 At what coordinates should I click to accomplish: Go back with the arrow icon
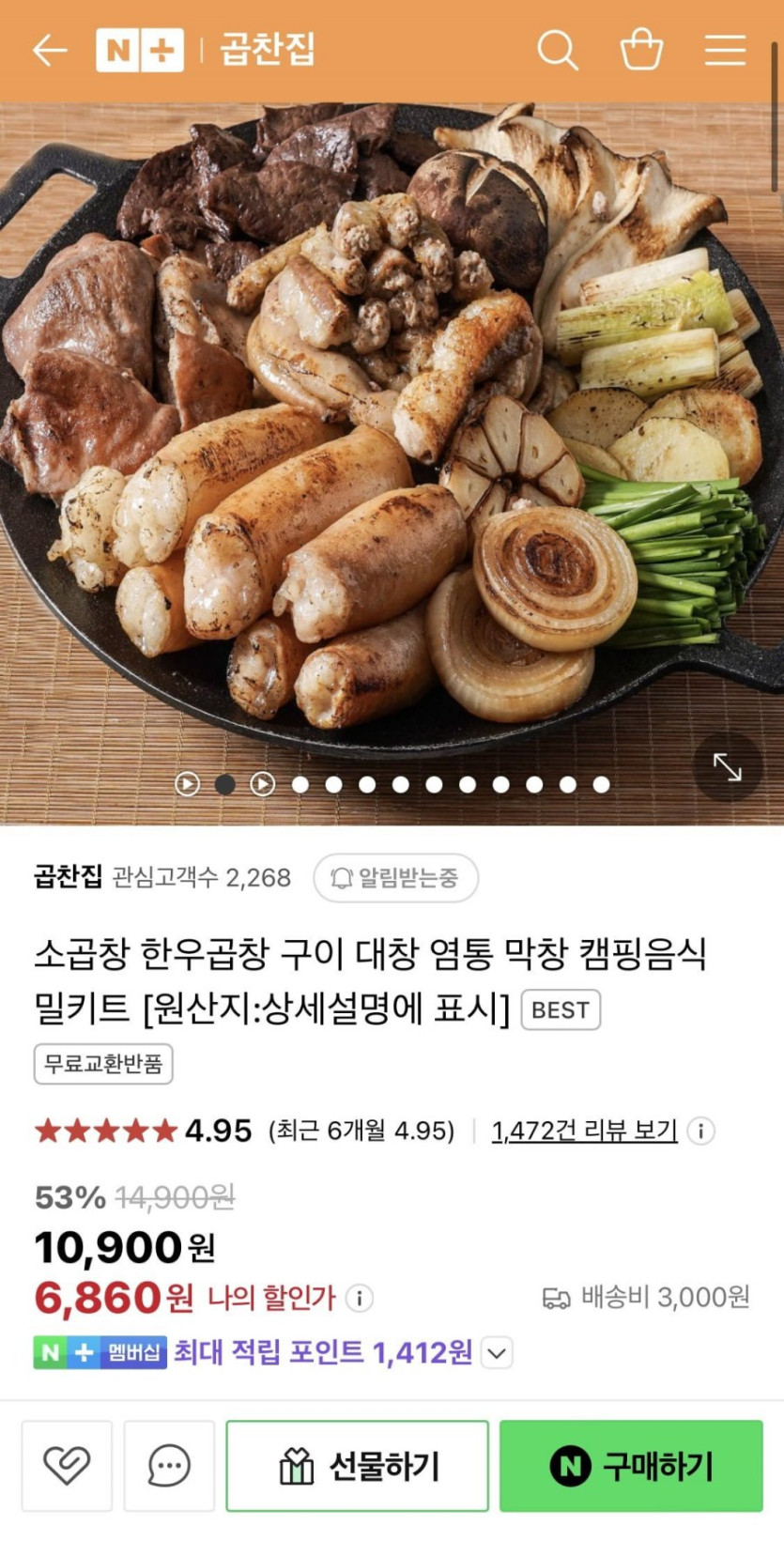point(49,50)
